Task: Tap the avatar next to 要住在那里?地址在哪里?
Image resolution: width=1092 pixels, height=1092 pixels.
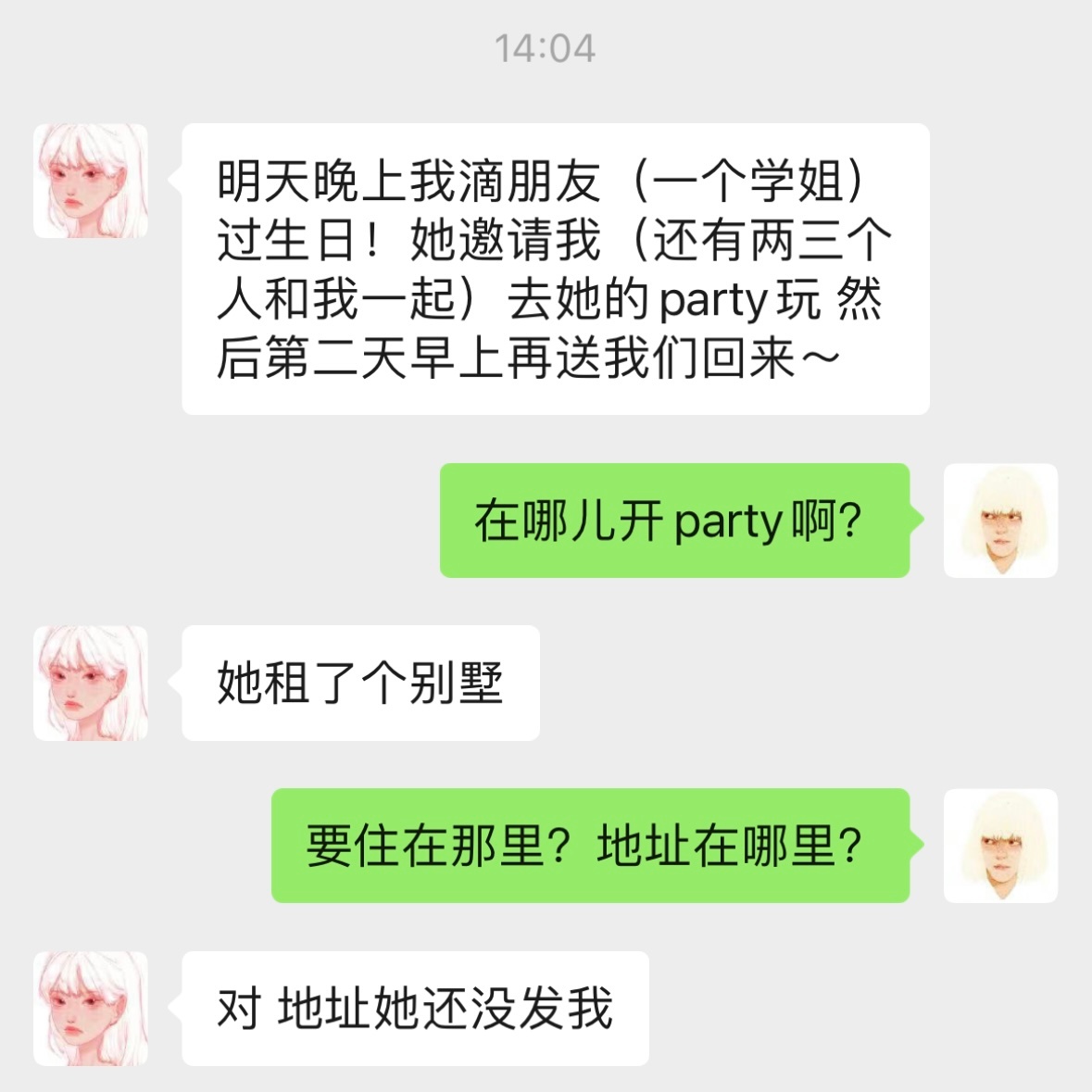Action: click(x=1000, y=846)
